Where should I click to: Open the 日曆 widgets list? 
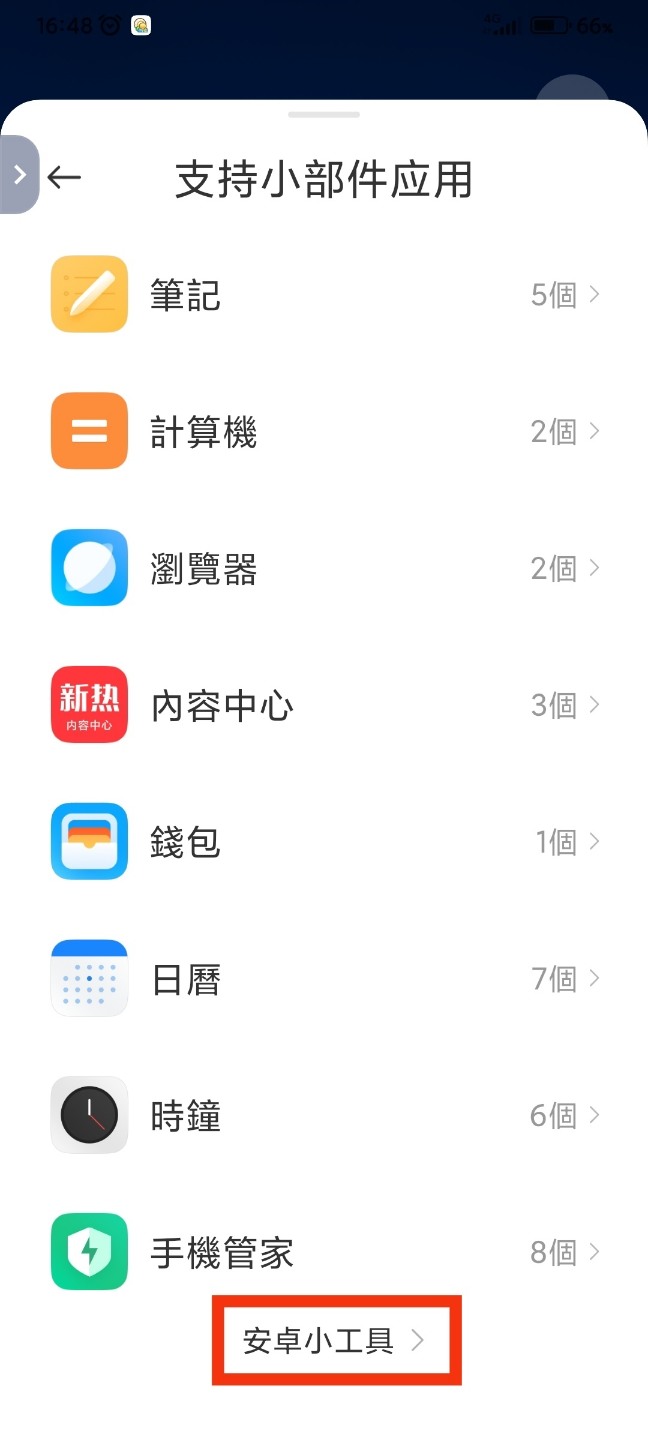(x=324, y=978)
